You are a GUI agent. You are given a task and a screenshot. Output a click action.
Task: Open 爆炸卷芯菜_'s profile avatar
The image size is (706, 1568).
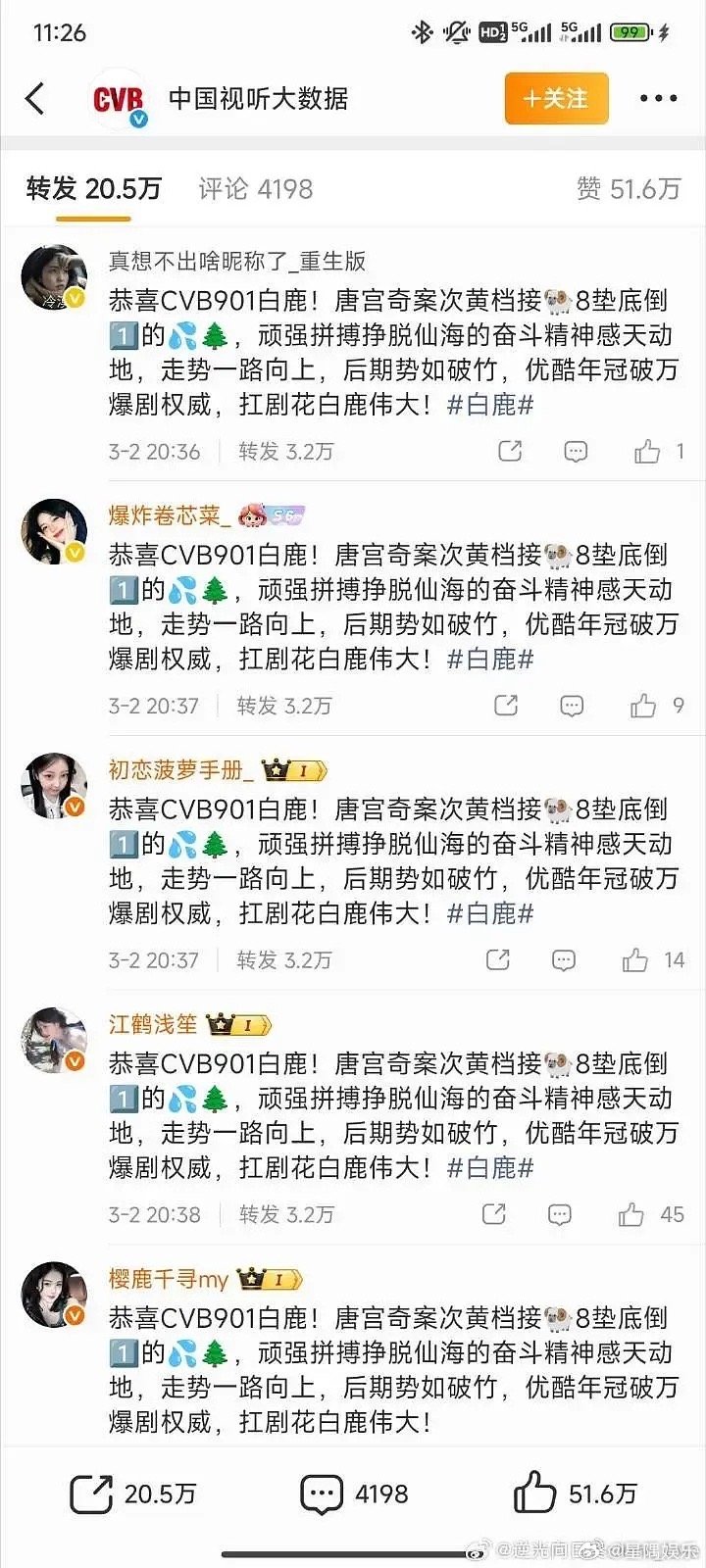(x=54, y=530)
